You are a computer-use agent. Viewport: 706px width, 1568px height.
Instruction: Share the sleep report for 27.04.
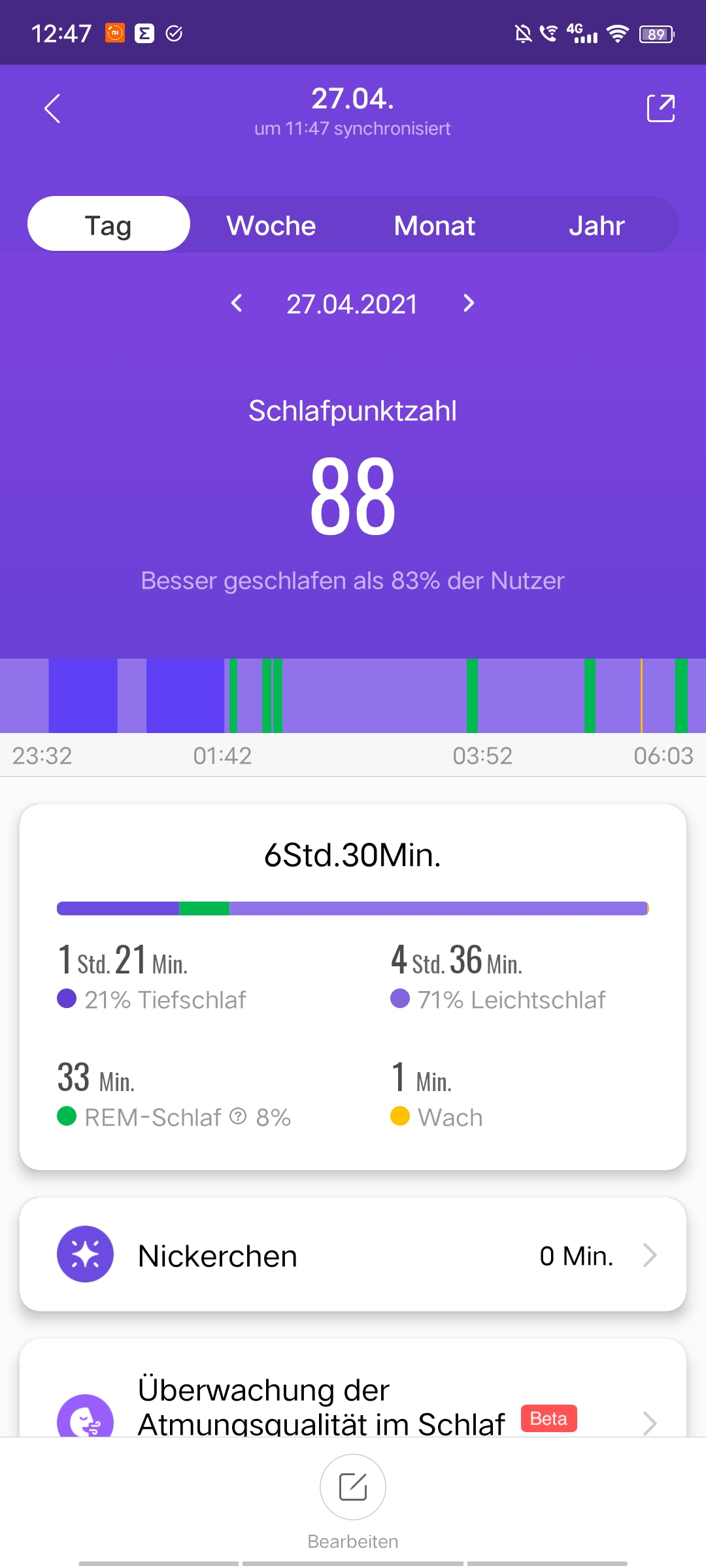point(660,108)
